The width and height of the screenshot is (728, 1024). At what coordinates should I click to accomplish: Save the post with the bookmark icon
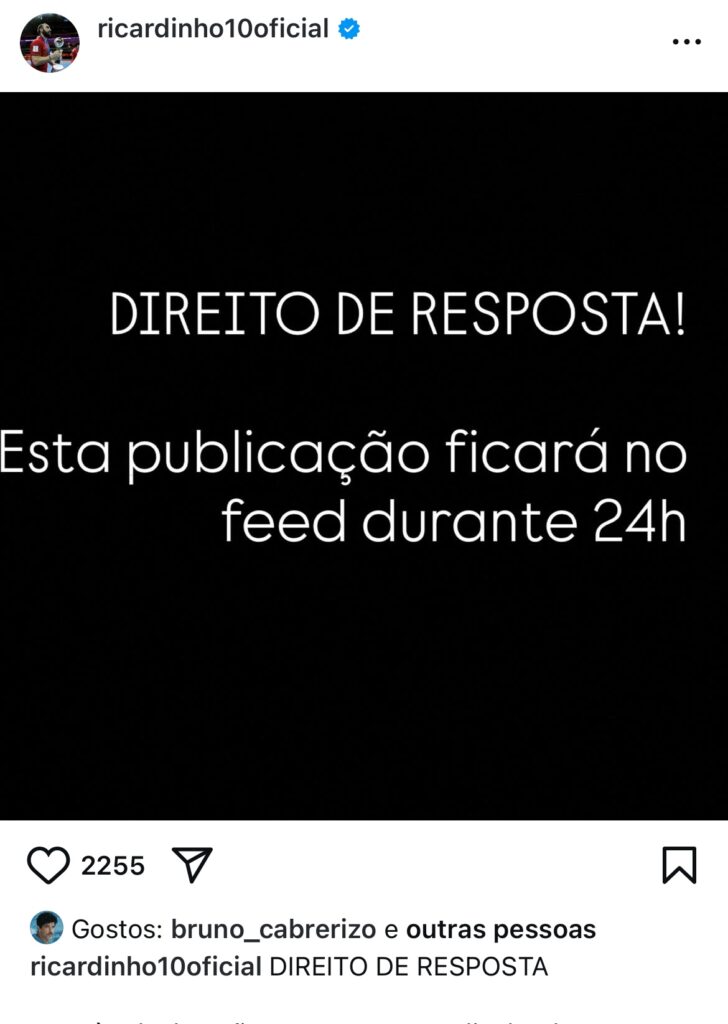click(679, 865)
